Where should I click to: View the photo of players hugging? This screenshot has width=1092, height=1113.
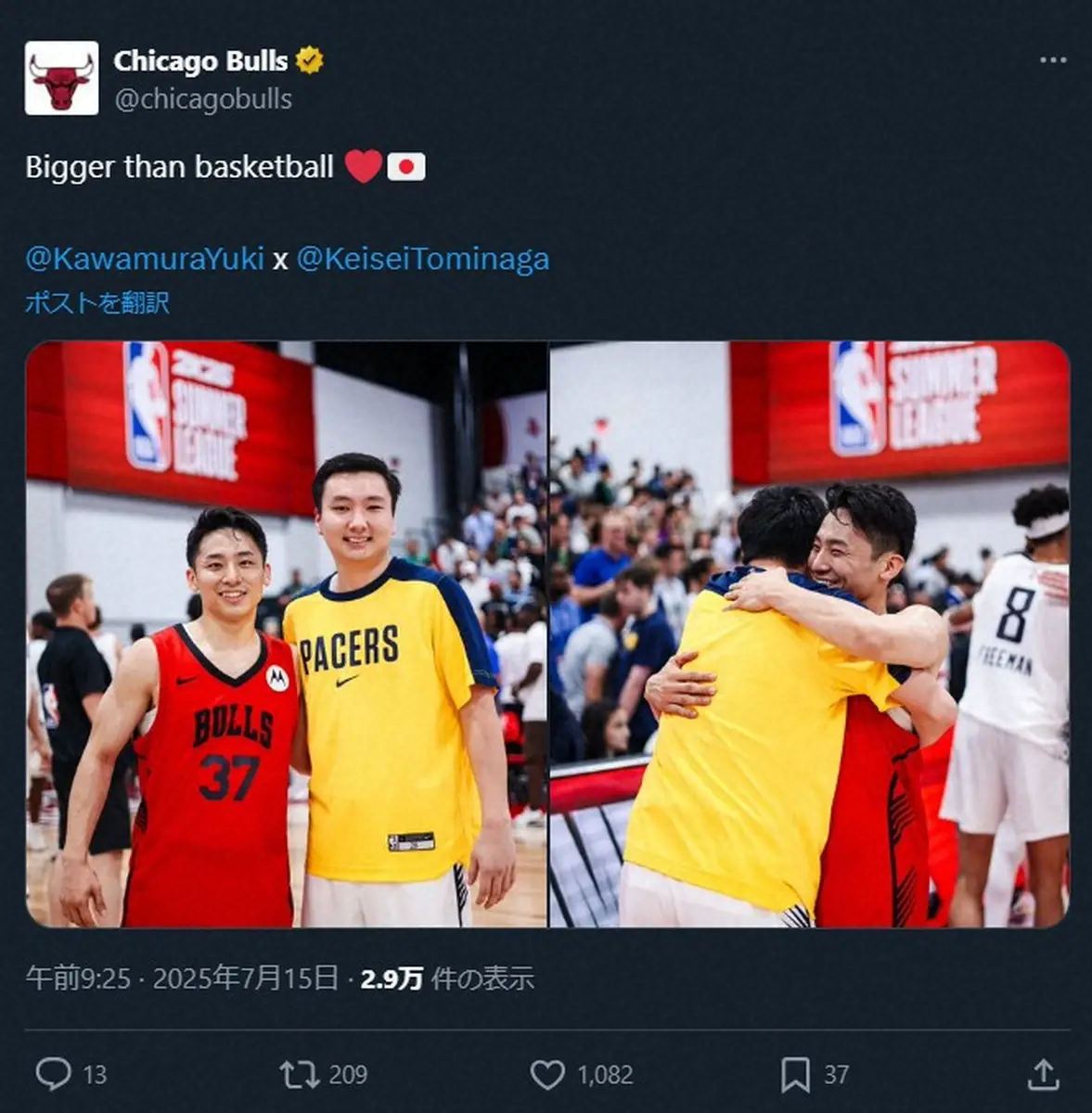pos(809,634)
